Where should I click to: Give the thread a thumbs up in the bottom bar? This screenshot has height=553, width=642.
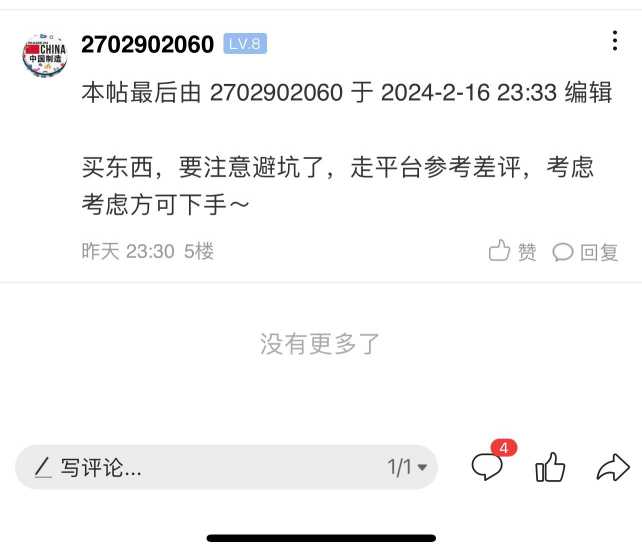coord(550,466)
